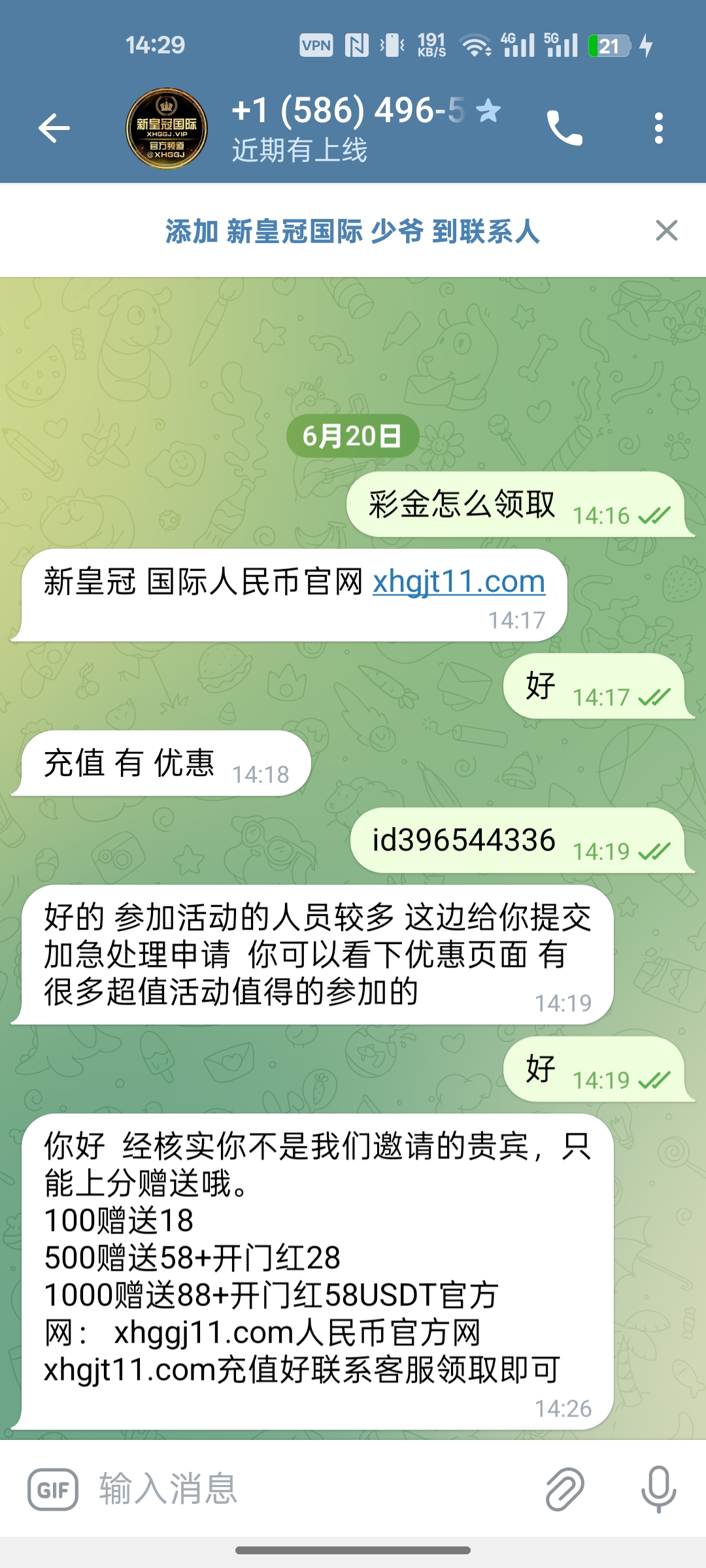The width and height of the screenshot is (706, 1568).
Task: Go back to the chat list
Action: (54, 128)
